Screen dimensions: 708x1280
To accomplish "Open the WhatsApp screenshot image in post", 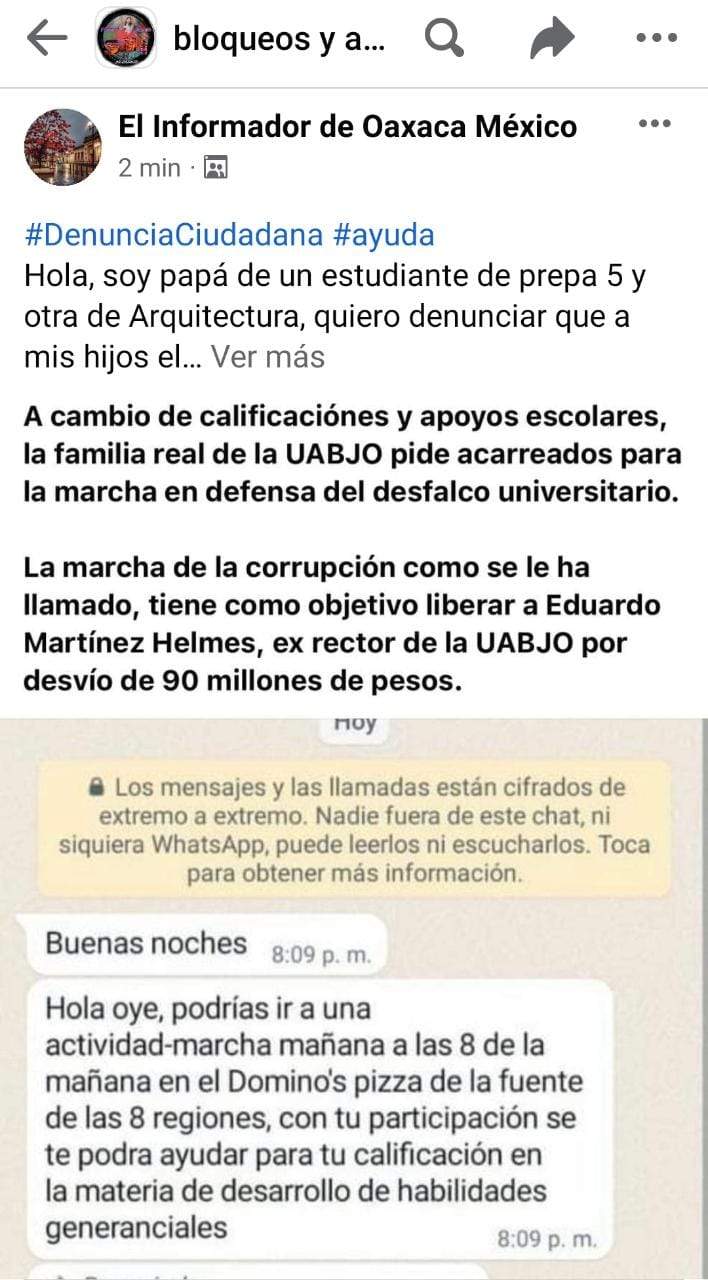I will tap(354, 1000).
